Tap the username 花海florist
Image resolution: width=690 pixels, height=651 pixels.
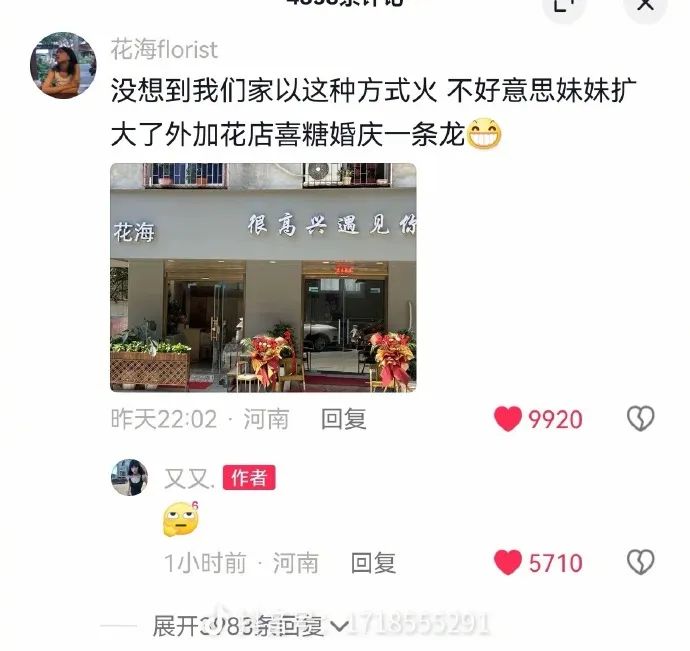pos(164,49)
